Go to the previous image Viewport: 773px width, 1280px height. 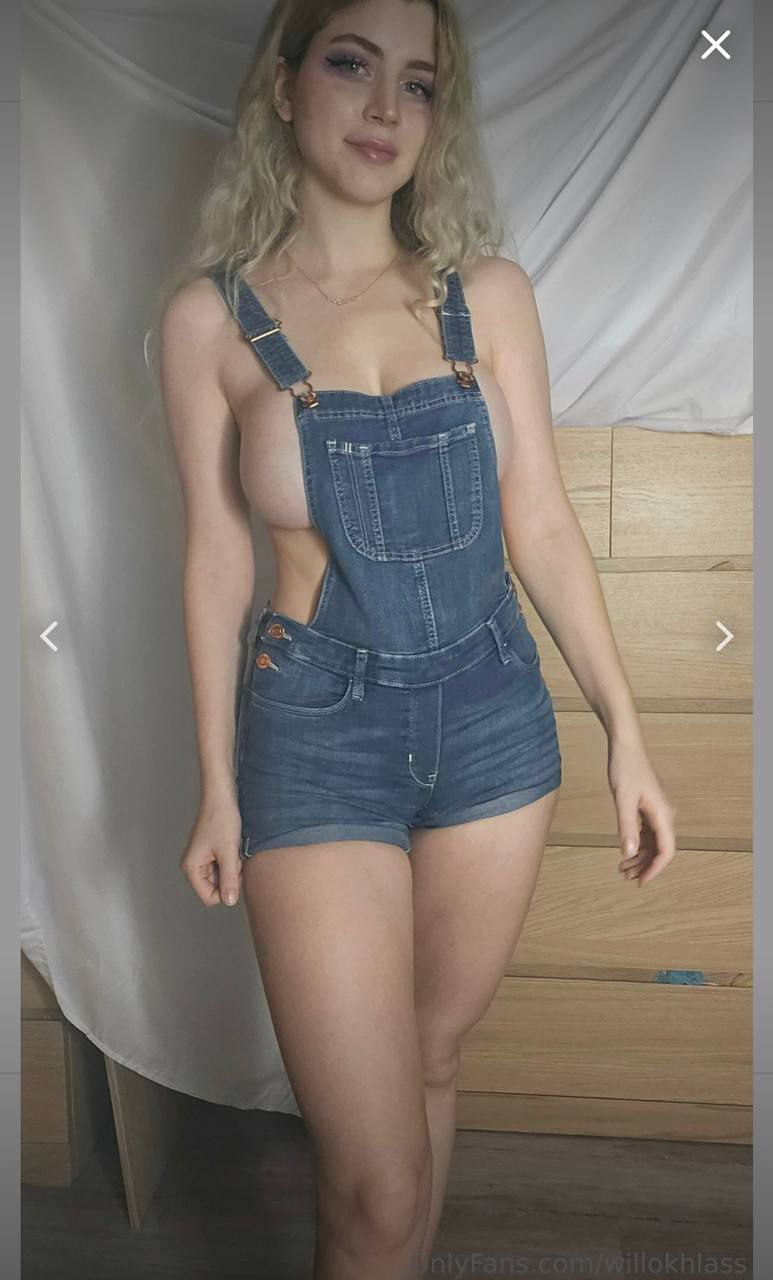(x=48, y=636)
